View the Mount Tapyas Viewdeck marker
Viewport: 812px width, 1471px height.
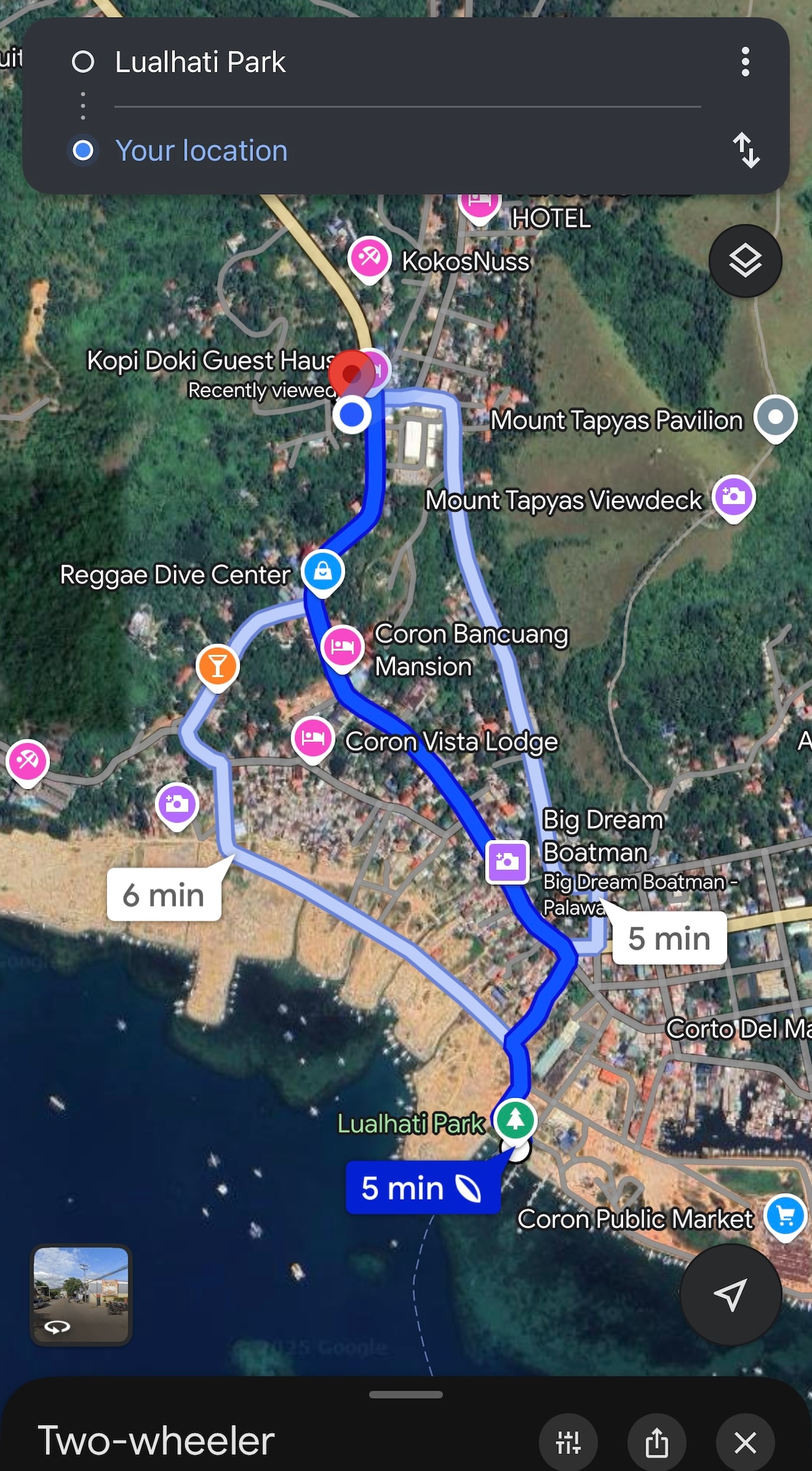pyautogui.click(x=734, y=497)
